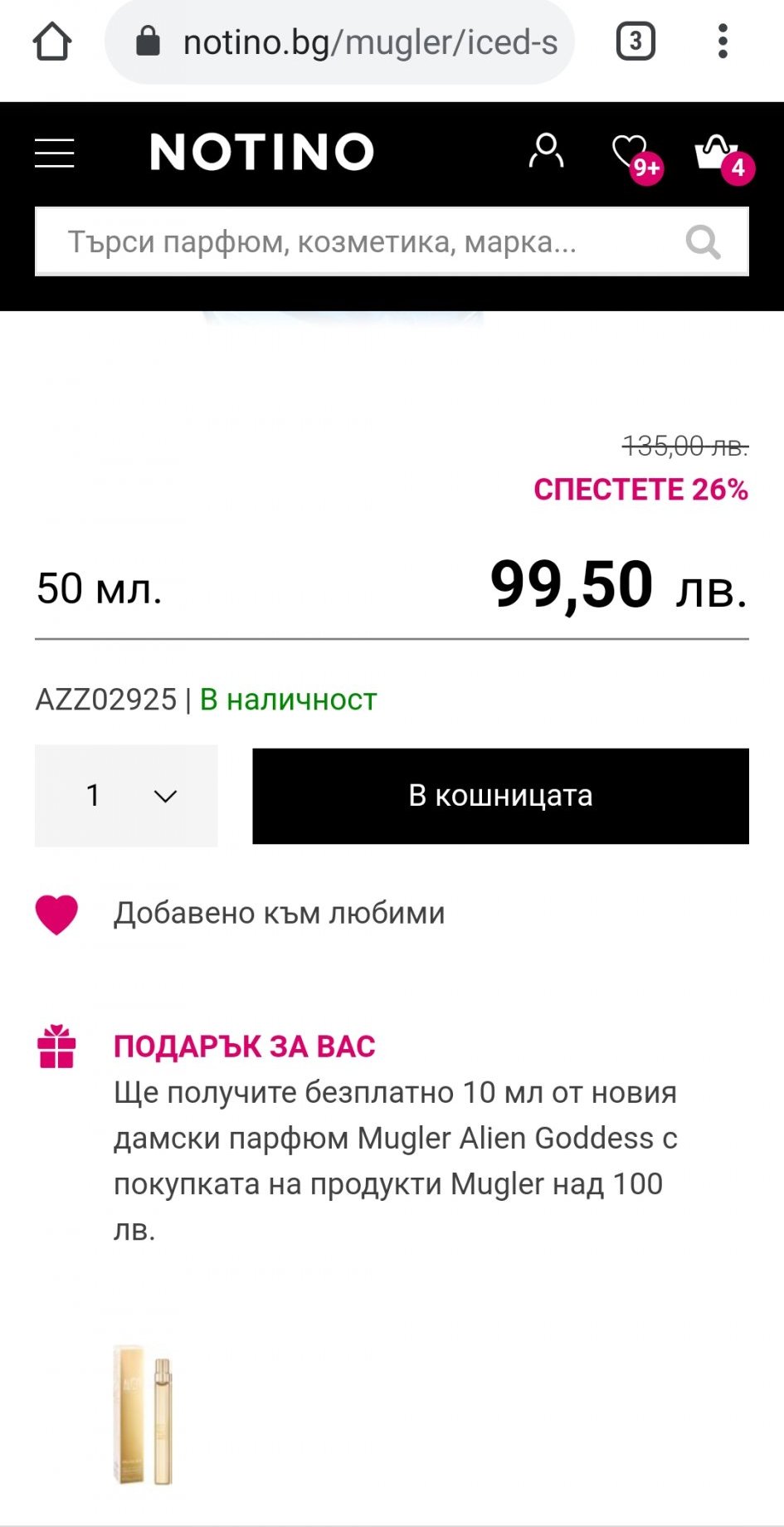Open the browser tab switcher

[635, 41]
